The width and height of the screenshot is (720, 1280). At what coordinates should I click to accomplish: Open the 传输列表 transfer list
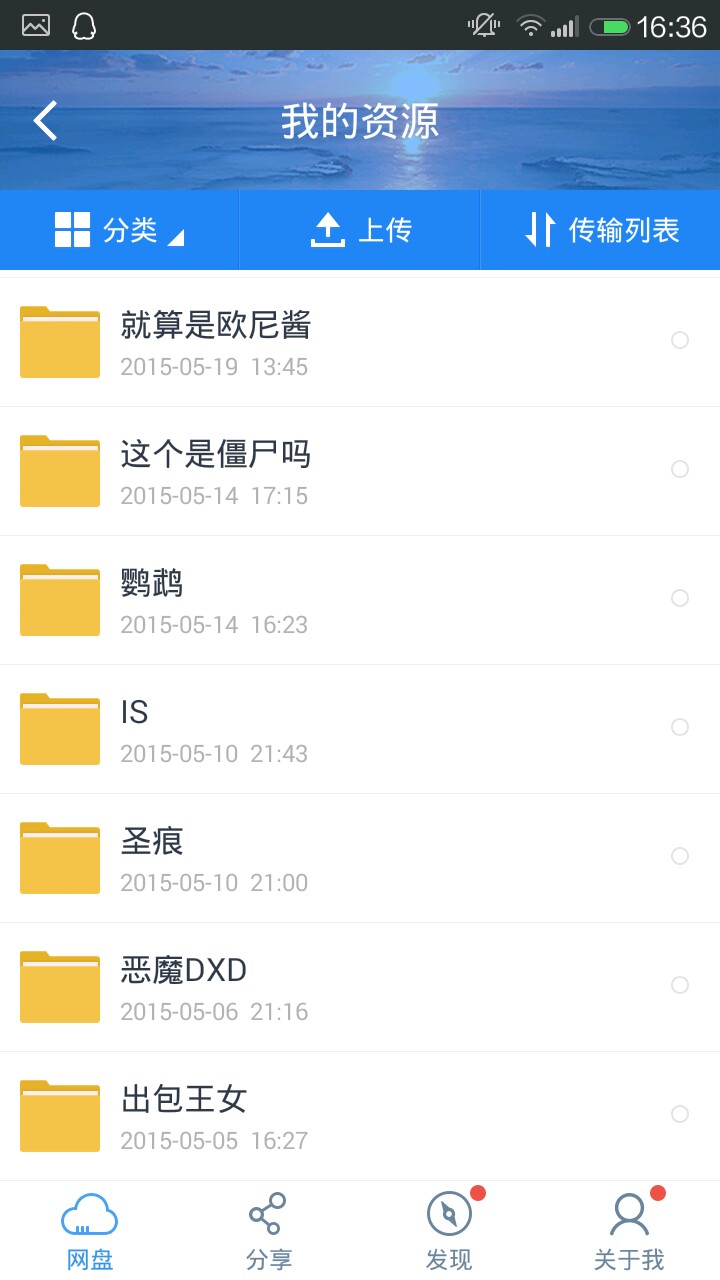(x=601, y=230)
